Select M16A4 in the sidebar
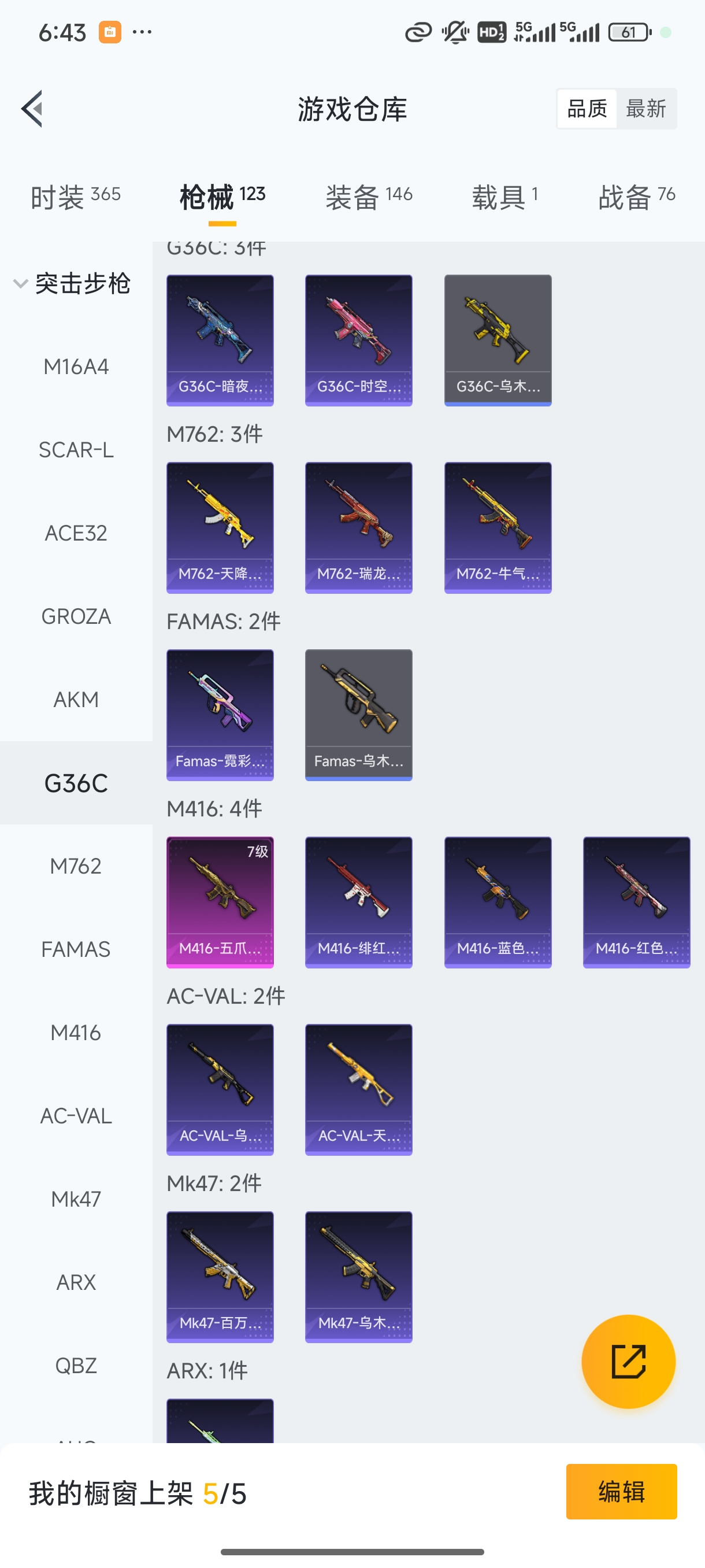Screen dimensions: 705x1568 (x=76, y=367)
